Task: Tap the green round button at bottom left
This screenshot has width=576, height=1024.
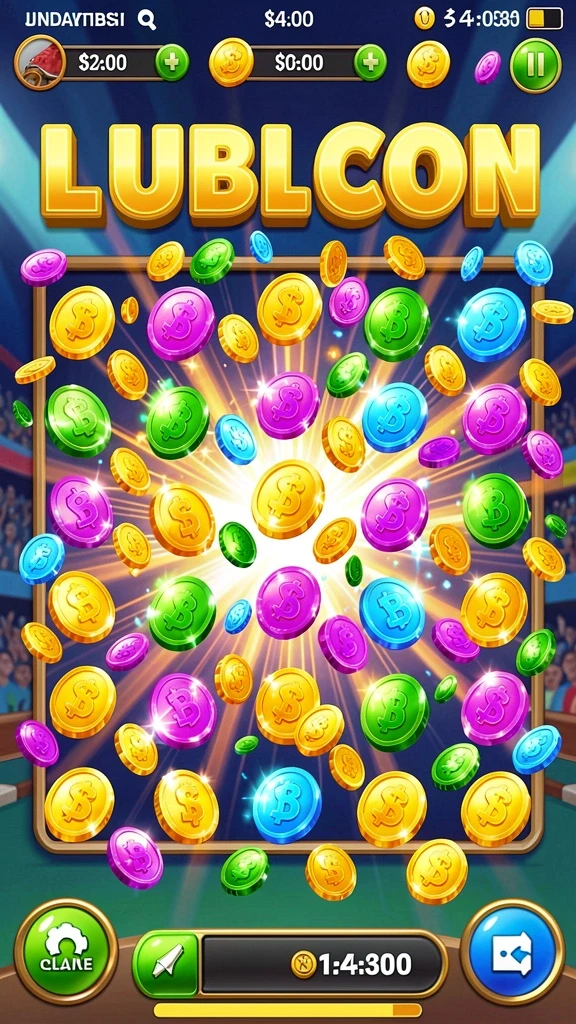Action: [66, 951]
